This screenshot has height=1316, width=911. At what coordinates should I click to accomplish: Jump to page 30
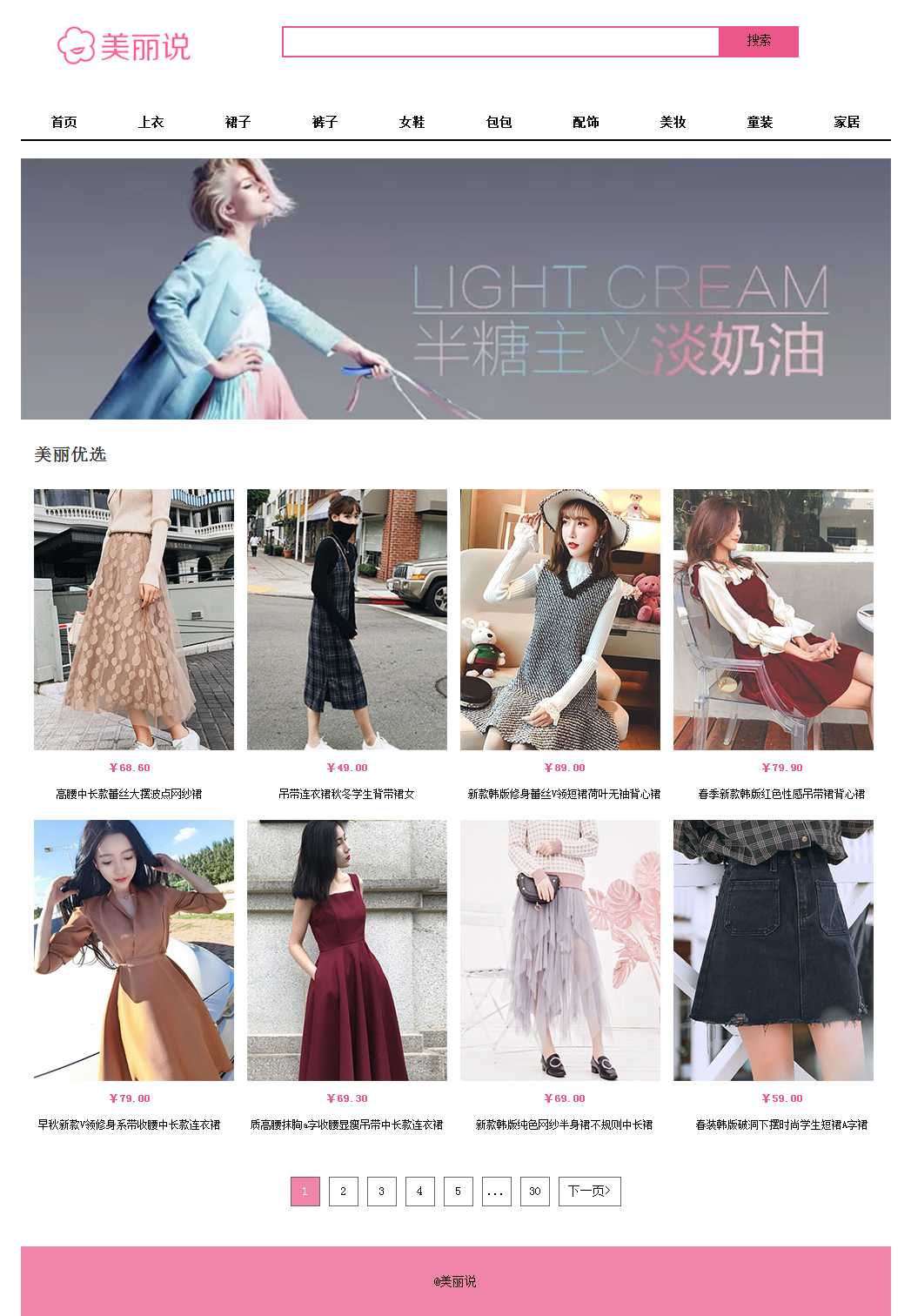(x=534, y=1192)
